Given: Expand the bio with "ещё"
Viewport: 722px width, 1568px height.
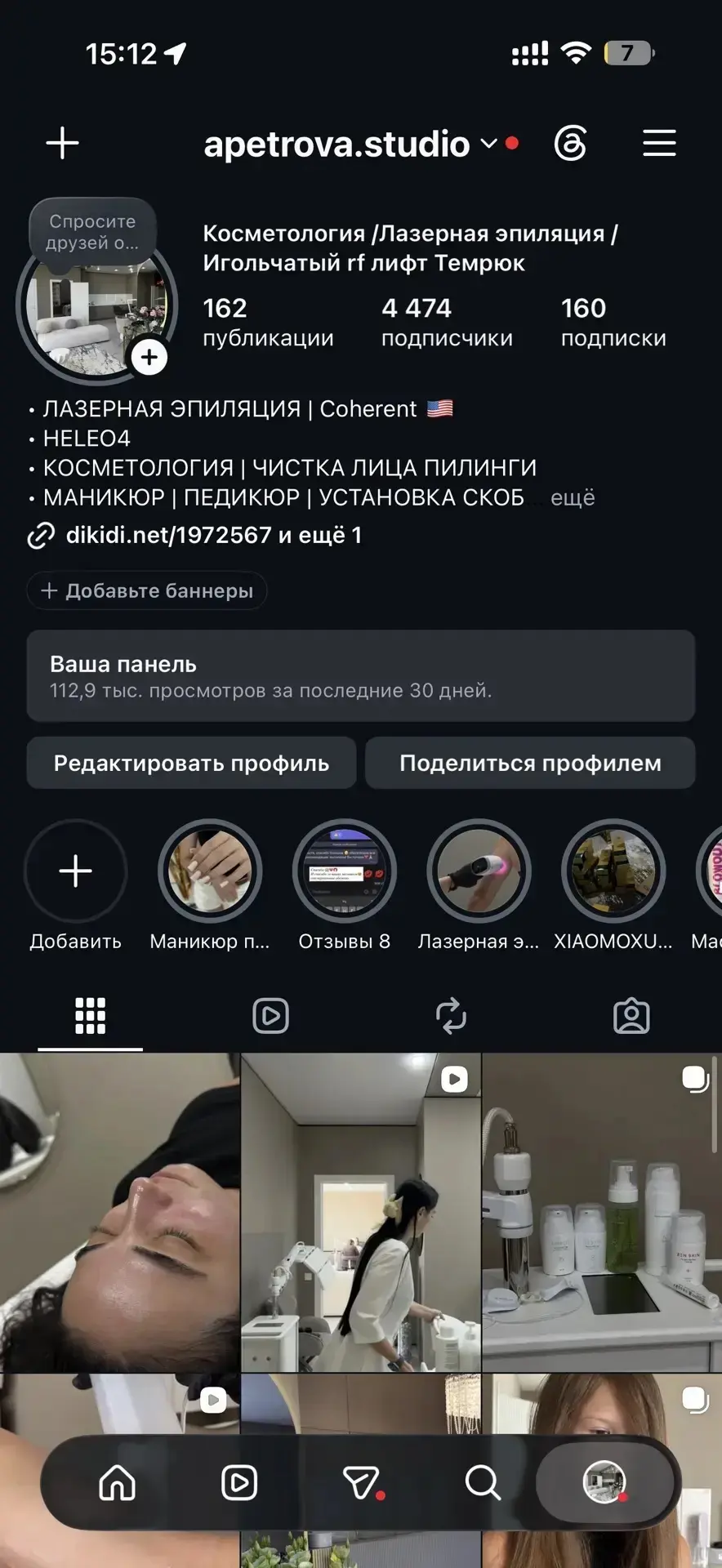Looking at the screenshot, I should pos(573,497).
